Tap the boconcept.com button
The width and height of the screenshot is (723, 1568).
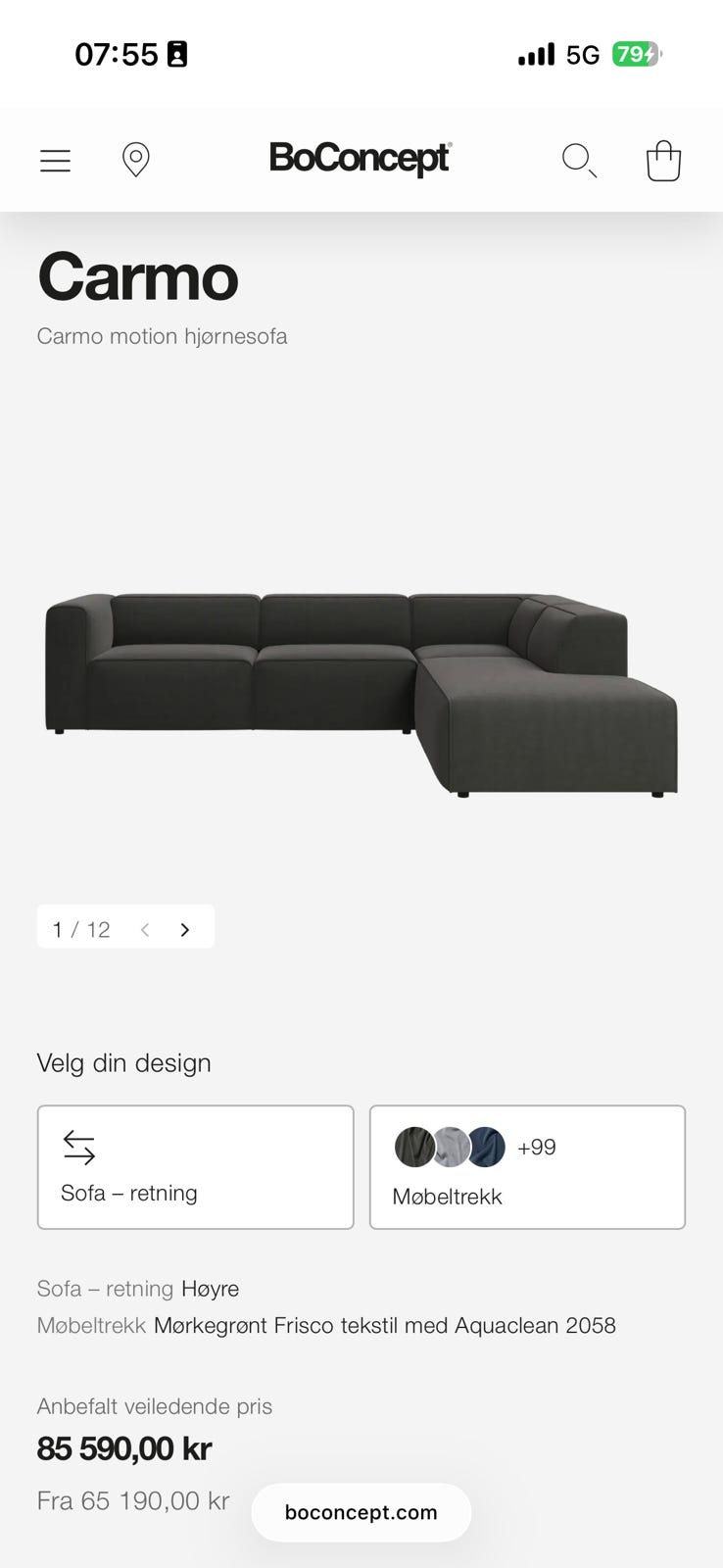361,1512
